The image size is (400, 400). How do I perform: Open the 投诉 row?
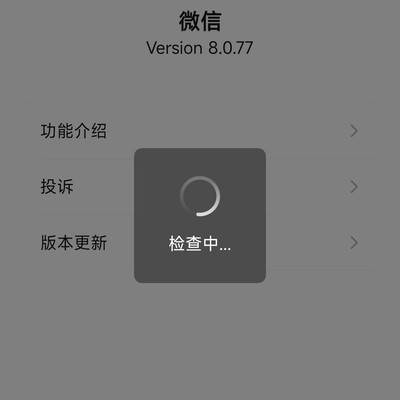(x=200, y=187)
